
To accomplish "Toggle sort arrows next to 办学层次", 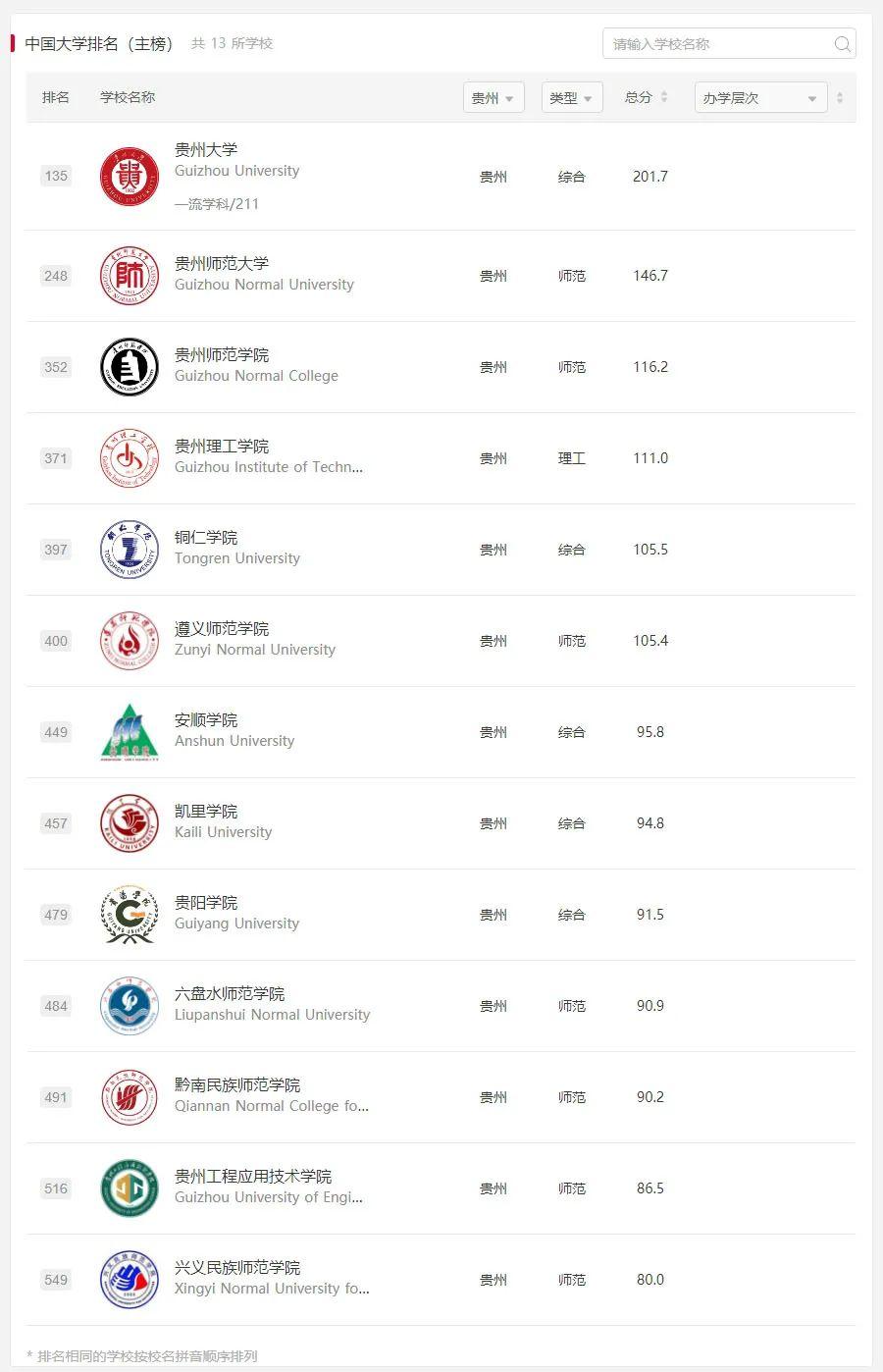I will point(840,98).
